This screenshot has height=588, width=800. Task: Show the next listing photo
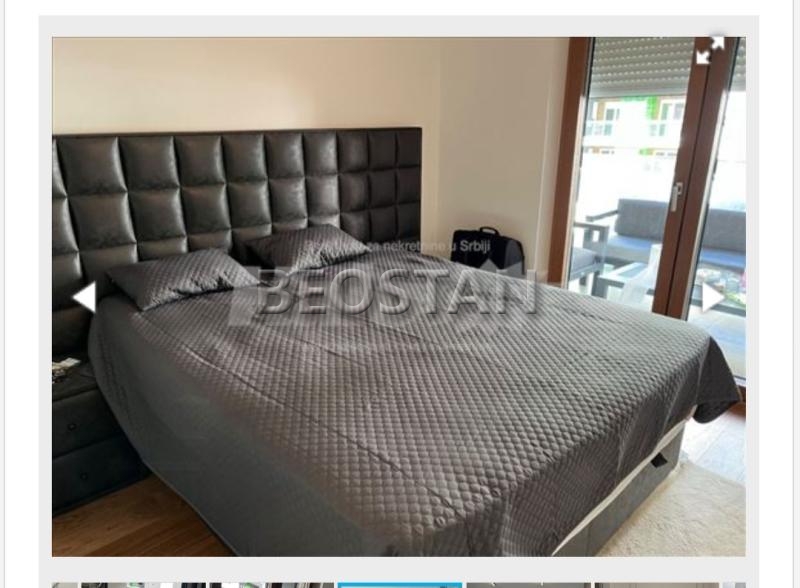(x=712, y=297)
